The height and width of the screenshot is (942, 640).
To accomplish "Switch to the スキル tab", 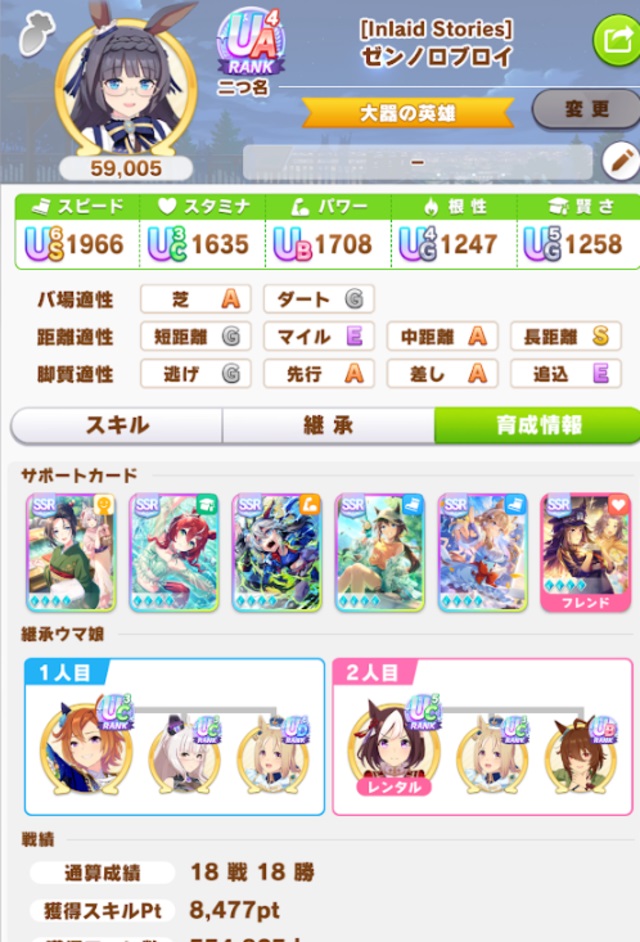I will click(117, 425).
